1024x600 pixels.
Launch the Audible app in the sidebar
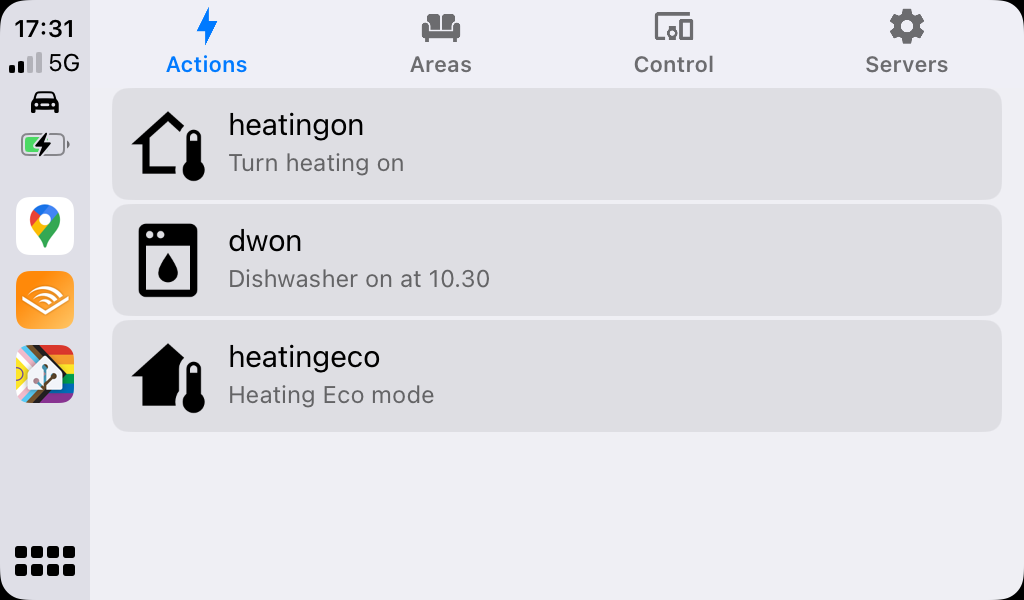45,300
